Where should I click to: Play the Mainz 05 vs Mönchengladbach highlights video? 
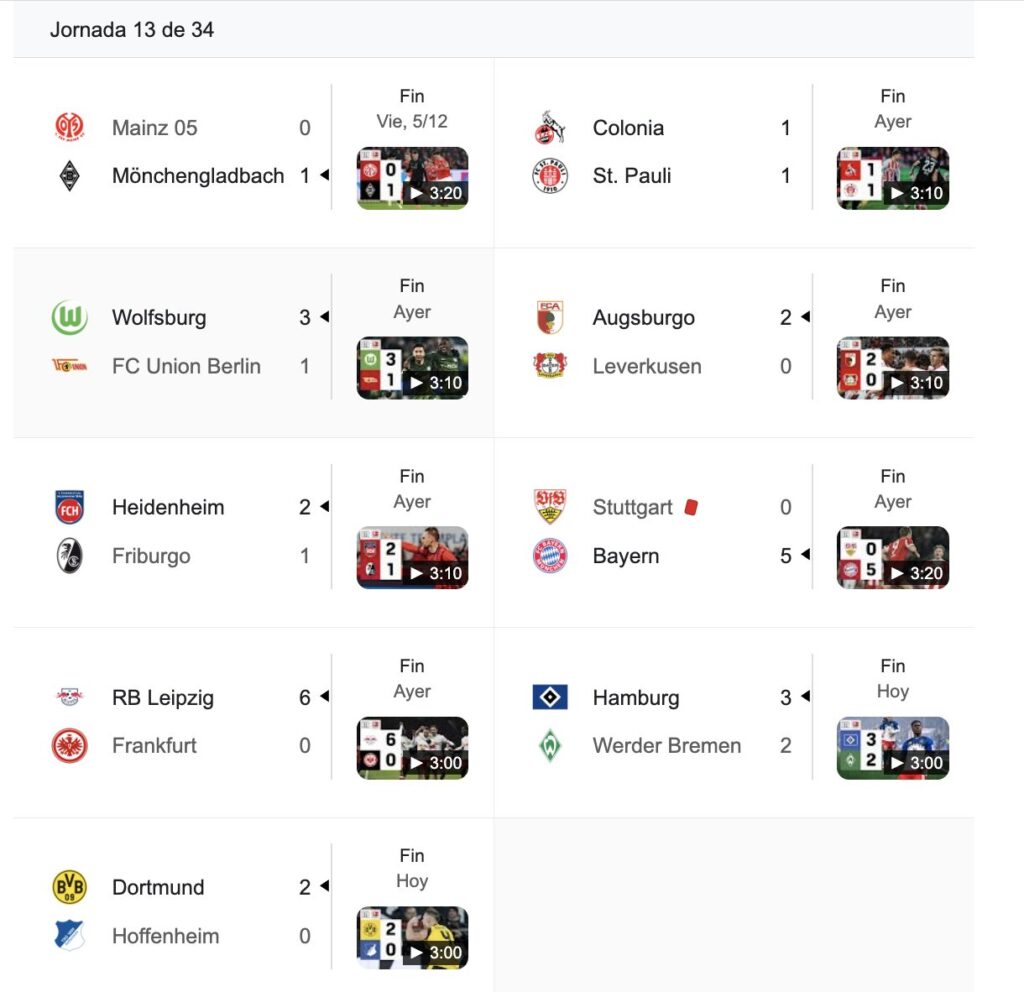click(412, 179)
